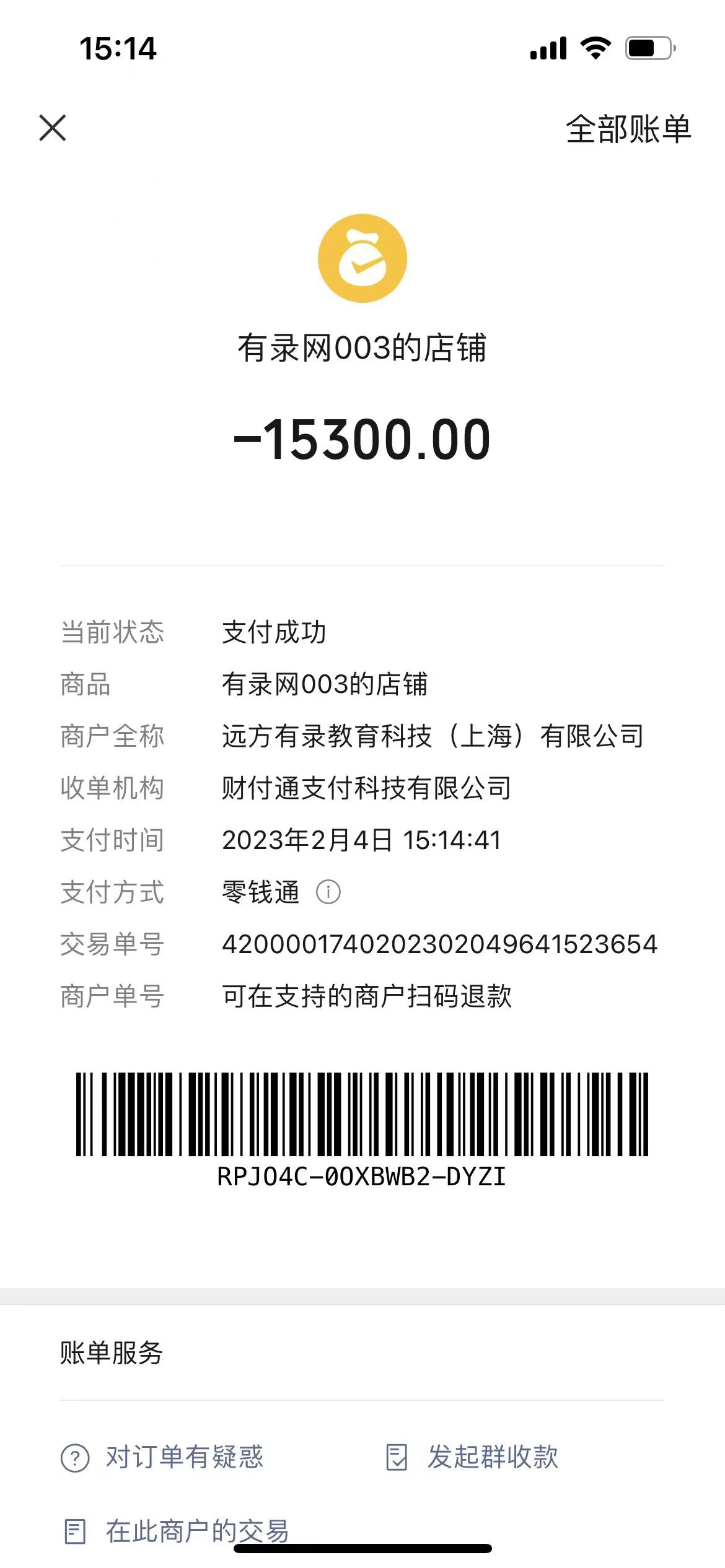Tap the info icon beside 零钱通
Screen dimensions: 725x1568
tap(328, 892)
